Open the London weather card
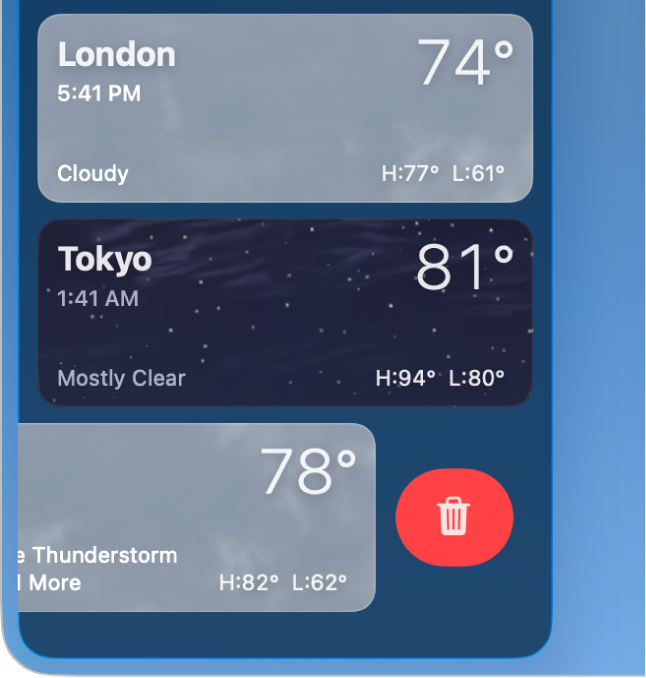The width and height of the screenshot is (646, 678). coord(285,108)
